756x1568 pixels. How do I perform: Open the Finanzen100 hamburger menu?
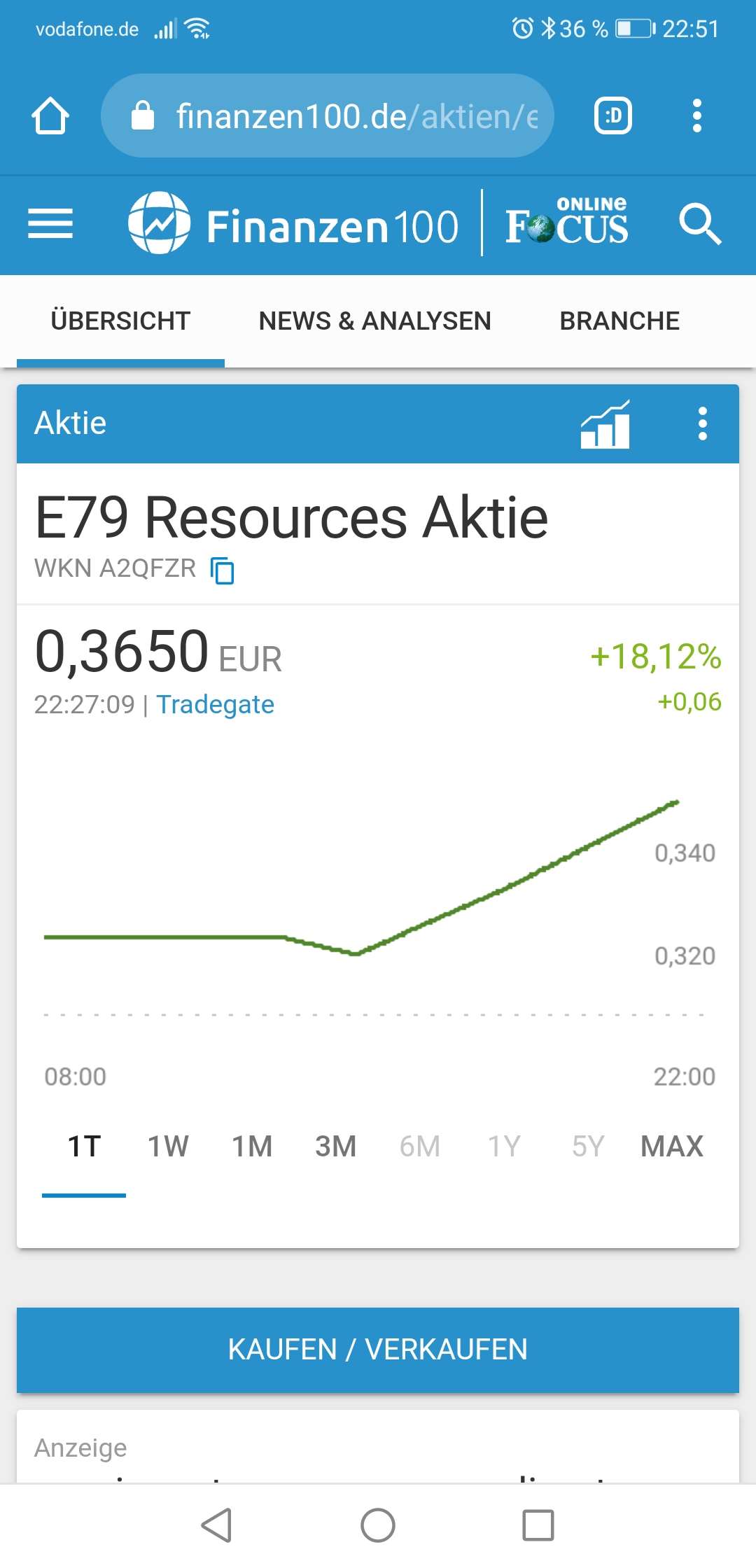point(50,224)
